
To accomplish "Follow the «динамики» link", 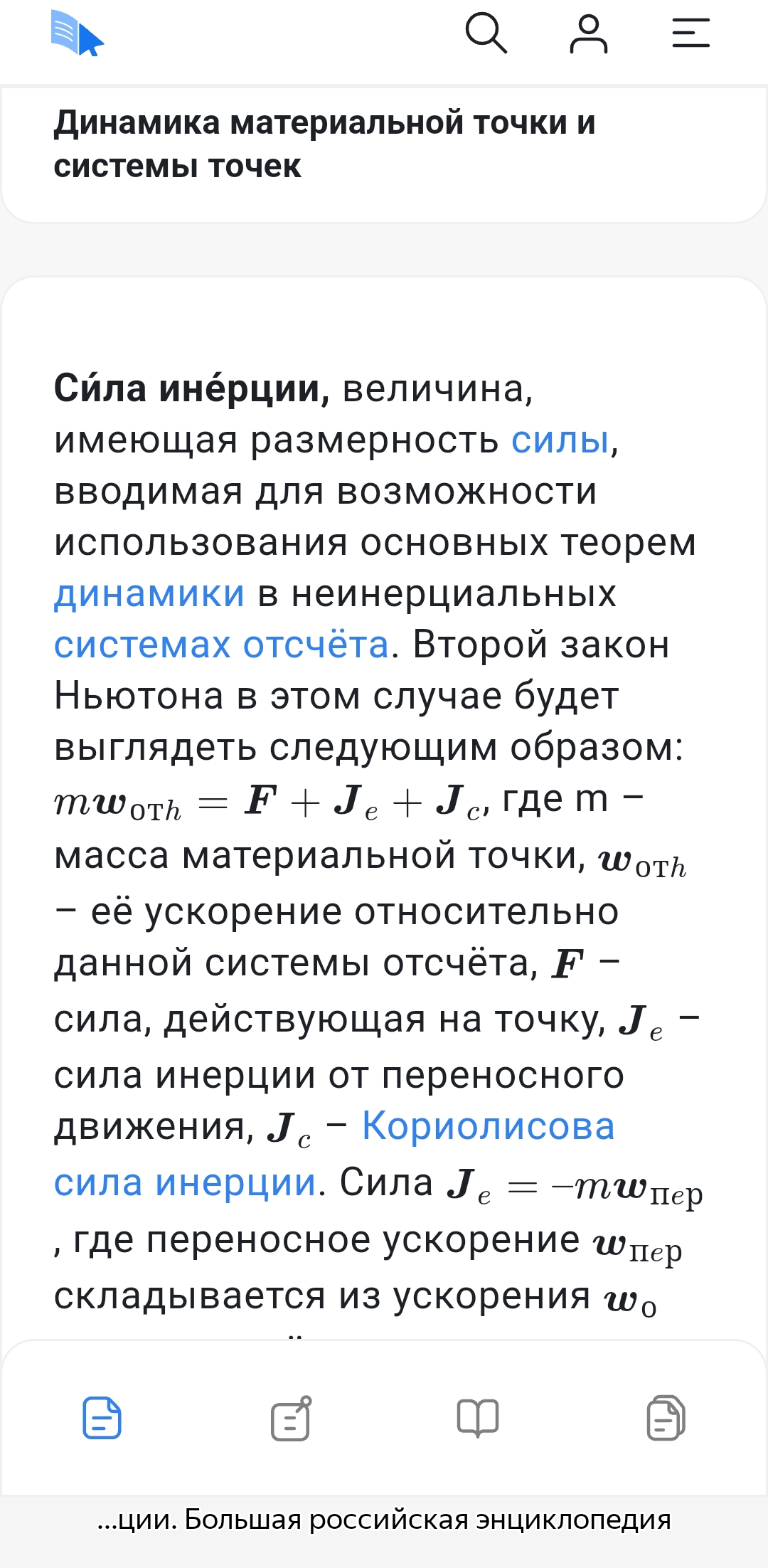I will pos(149,593).
